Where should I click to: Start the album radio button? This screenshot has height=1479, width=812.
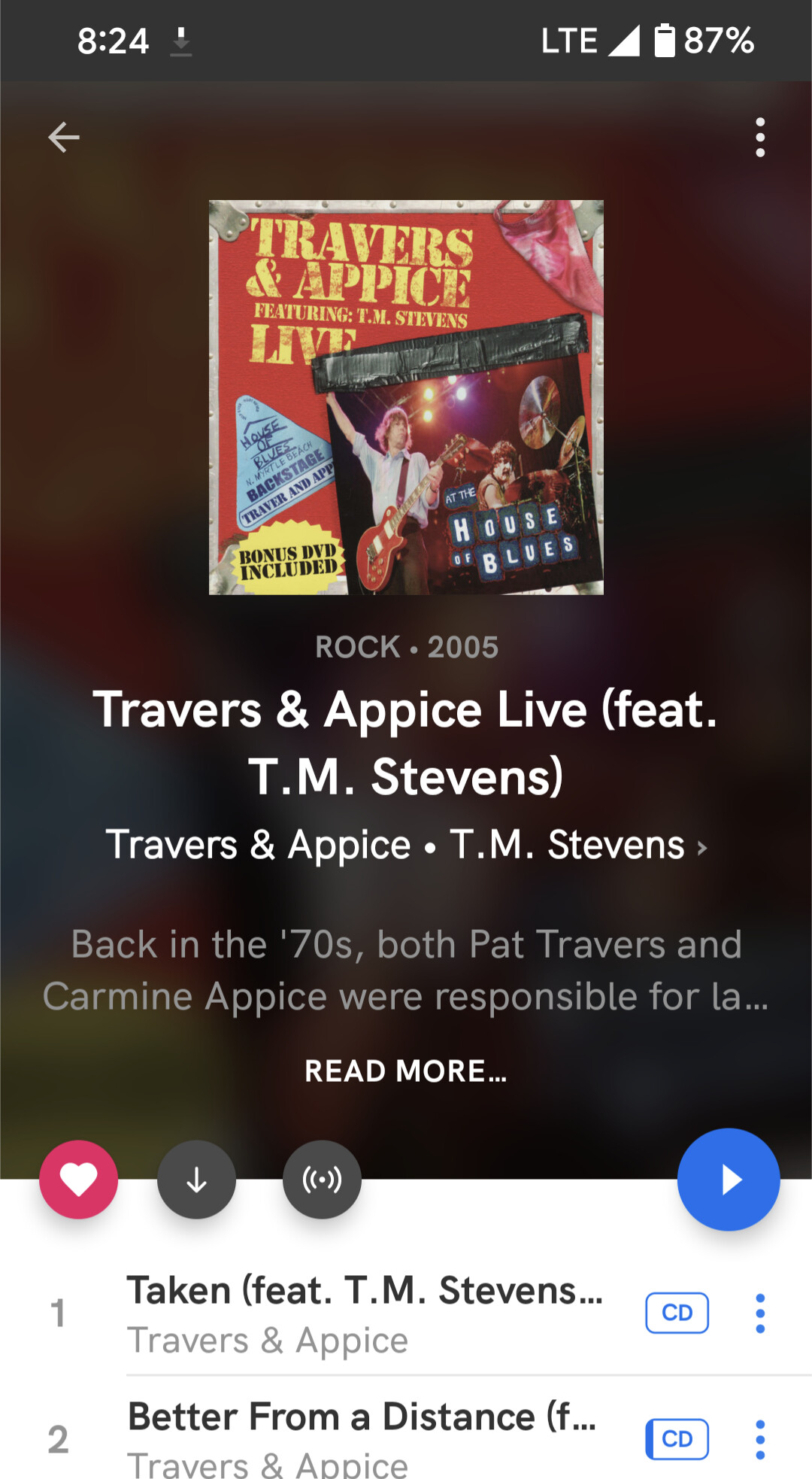click(x=322, y=1179)
